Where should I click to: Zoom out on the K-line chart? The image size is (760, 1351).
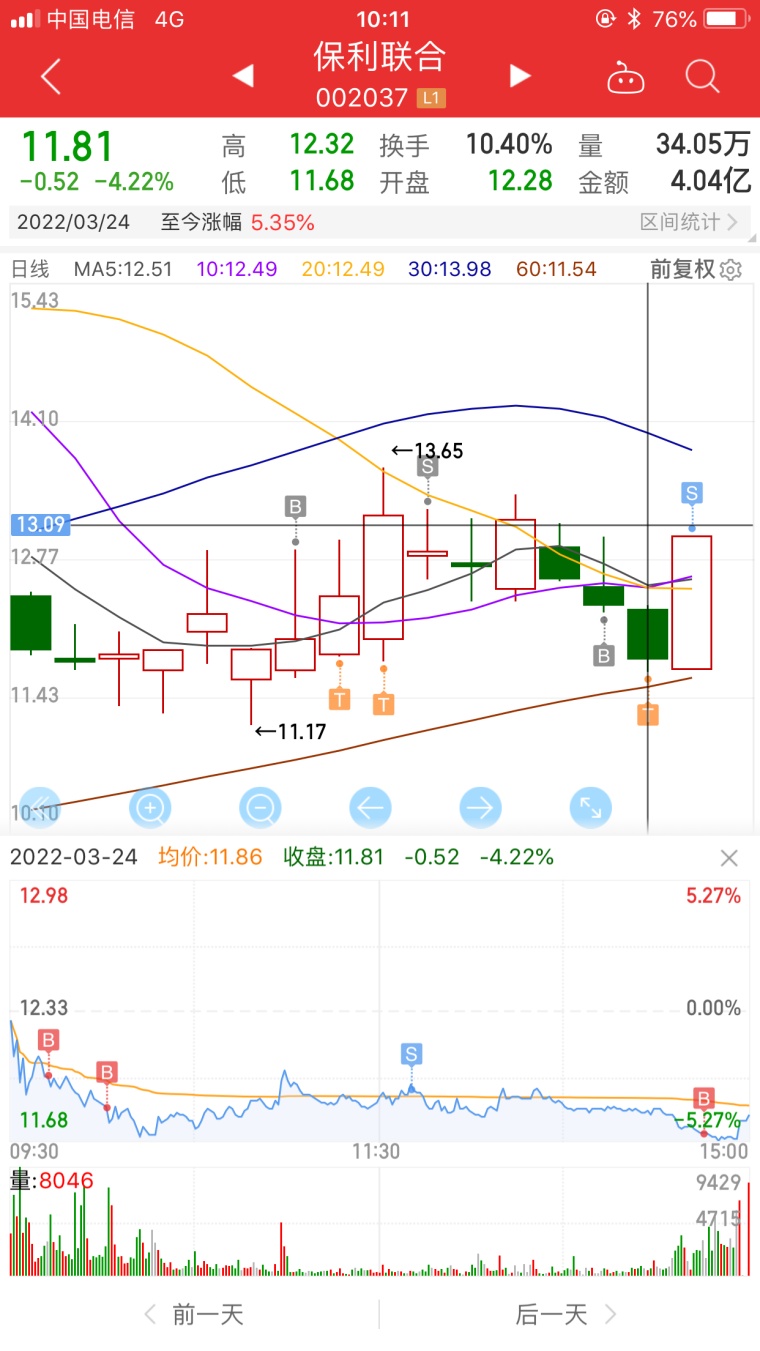tap(260, 808)
